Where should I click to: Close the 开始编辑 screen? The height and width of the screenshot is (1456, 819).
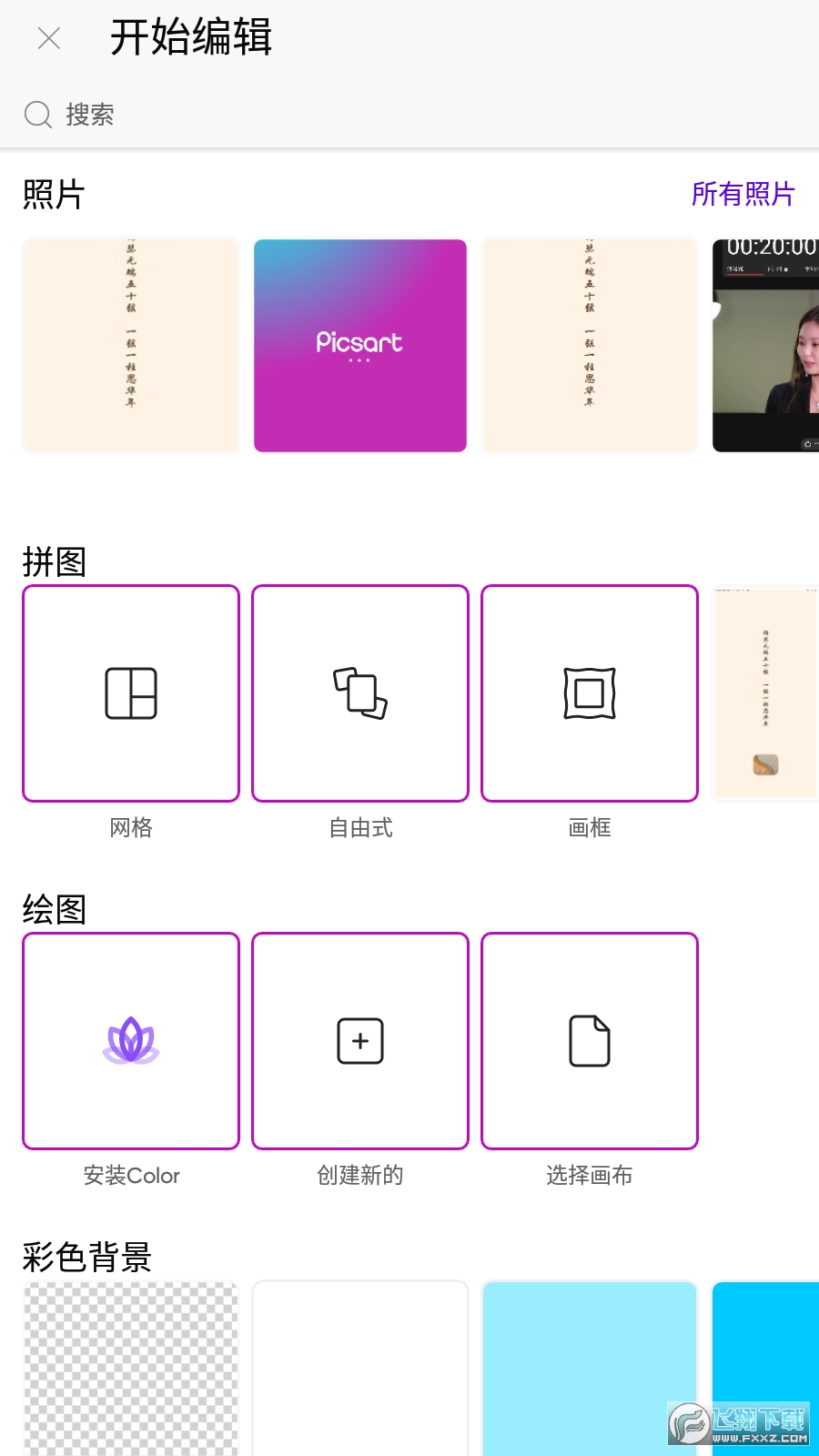[49, 38]
